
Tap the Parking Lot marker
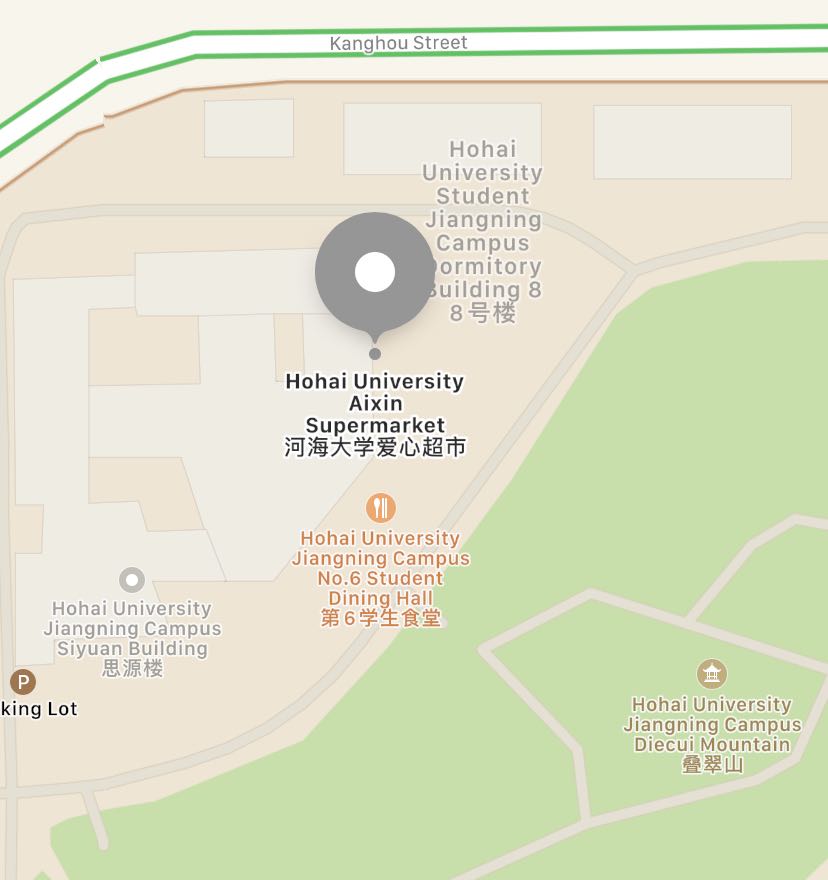coord(22,683)
